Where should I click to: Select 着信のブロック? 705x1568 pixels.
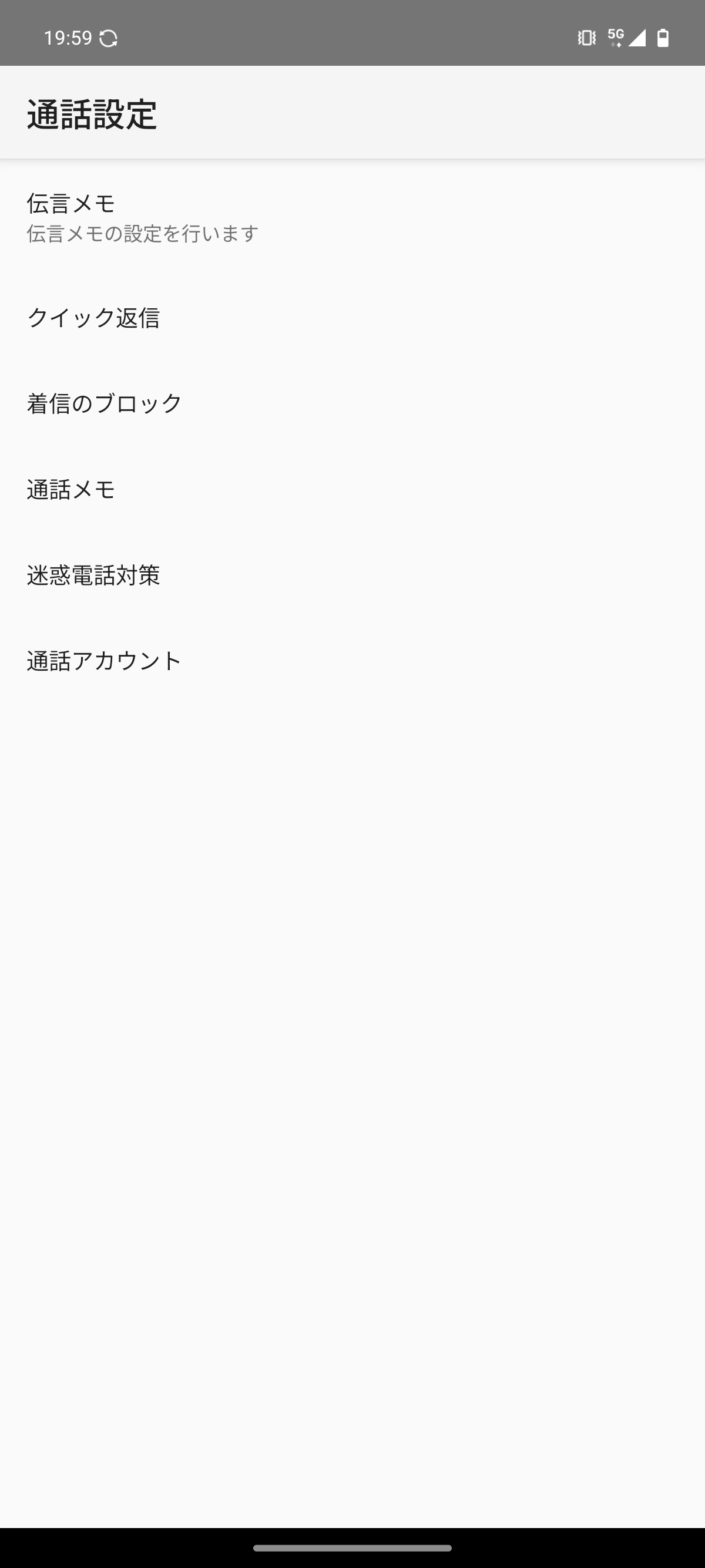pos(352,403)
